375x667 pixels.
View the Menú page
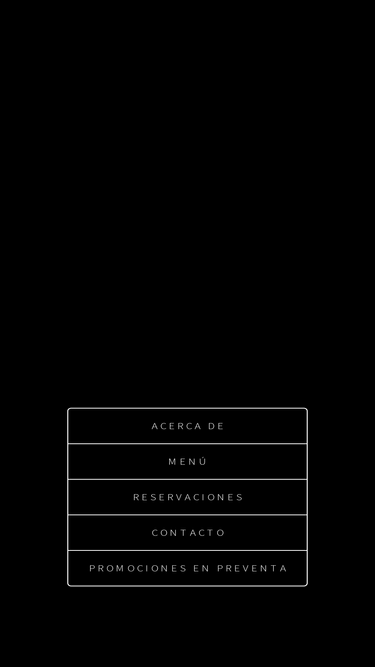click(x=188, y=462)
